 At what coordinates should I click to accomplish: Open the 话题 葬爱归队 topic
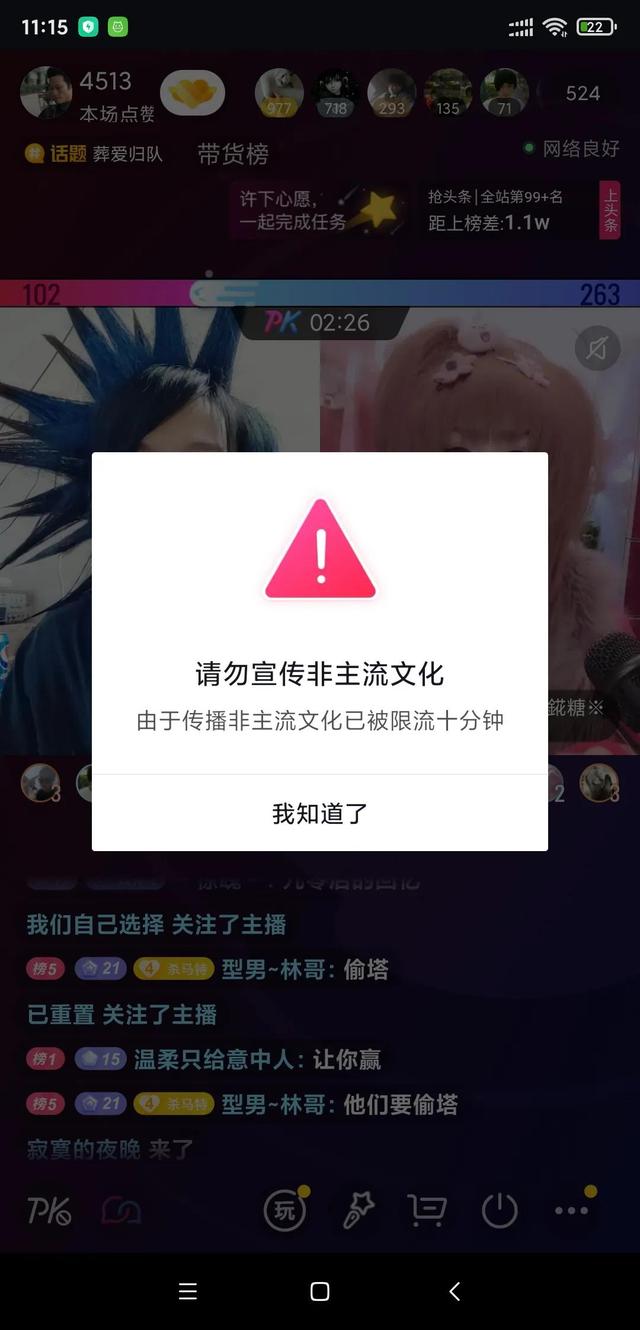(94, 154)
